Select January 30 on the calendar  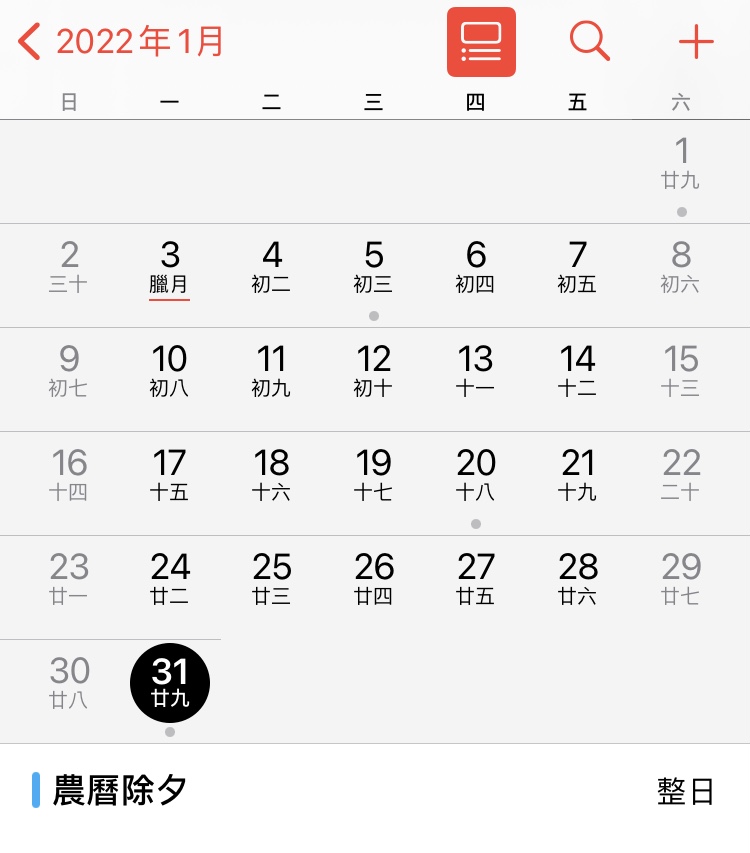(69, 684)
